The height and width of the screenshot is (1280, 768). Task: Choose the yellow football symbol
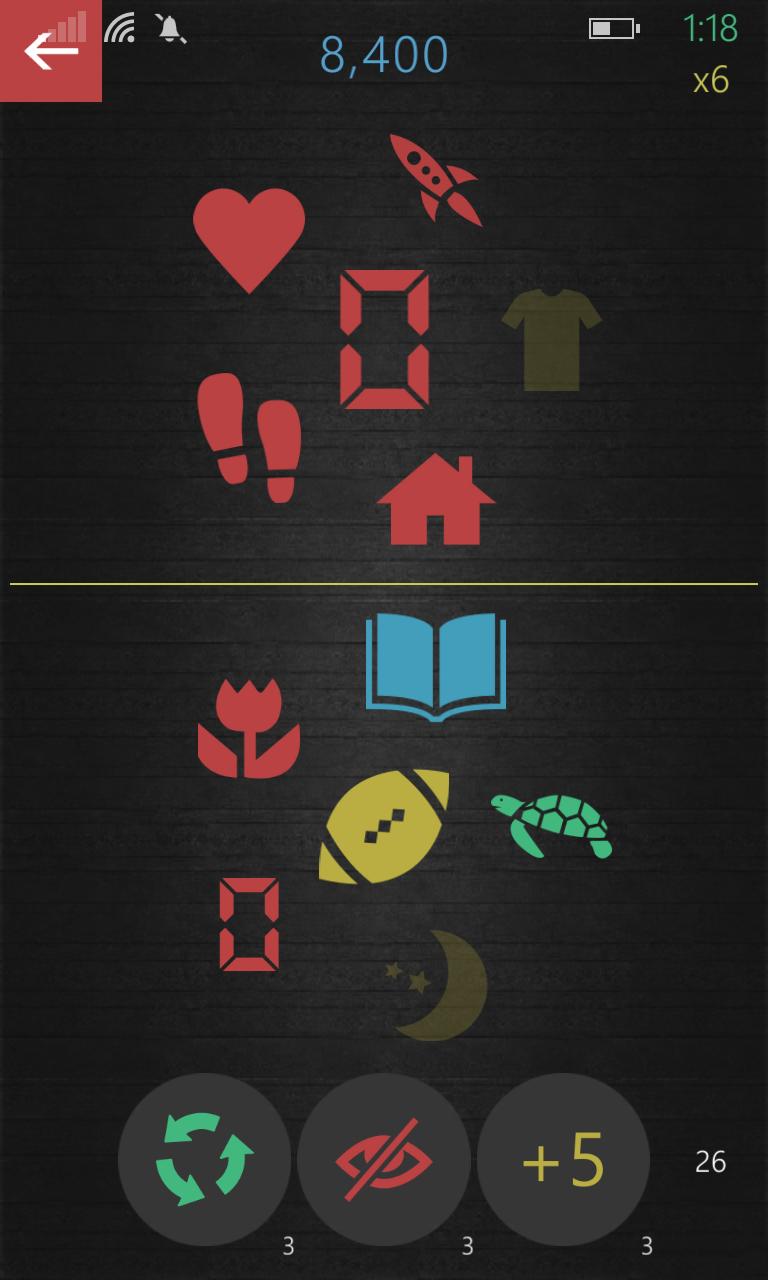point(384,826)
